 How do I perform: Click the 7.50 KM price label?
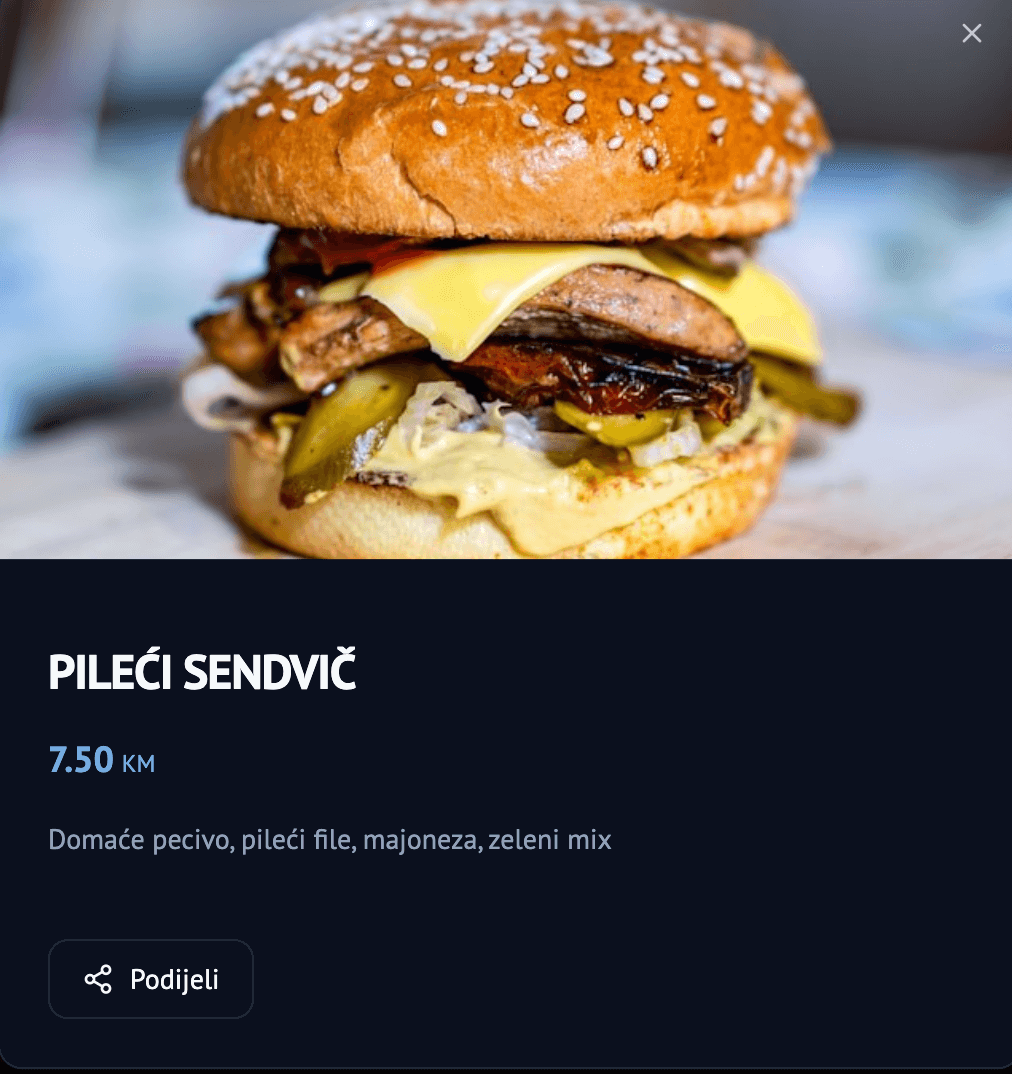click(x=103, y=760)
